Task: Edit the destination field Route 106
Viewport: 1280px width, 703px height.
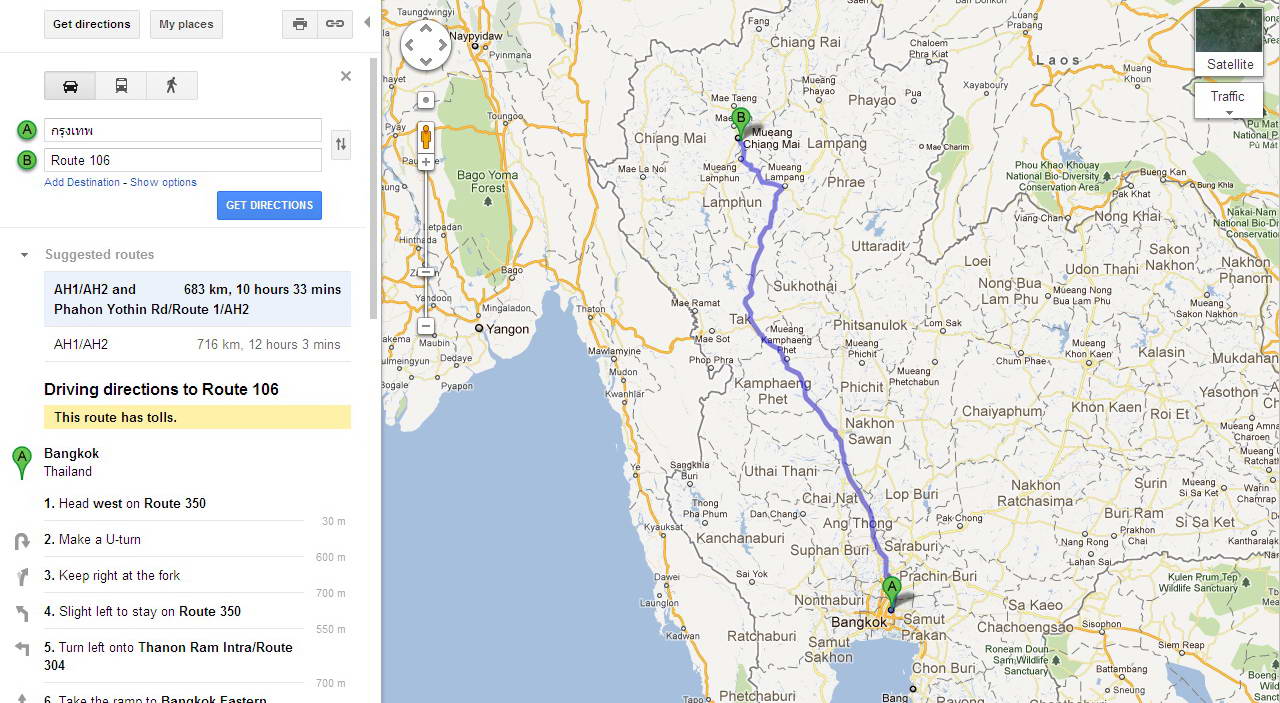Action: (183, 160)
